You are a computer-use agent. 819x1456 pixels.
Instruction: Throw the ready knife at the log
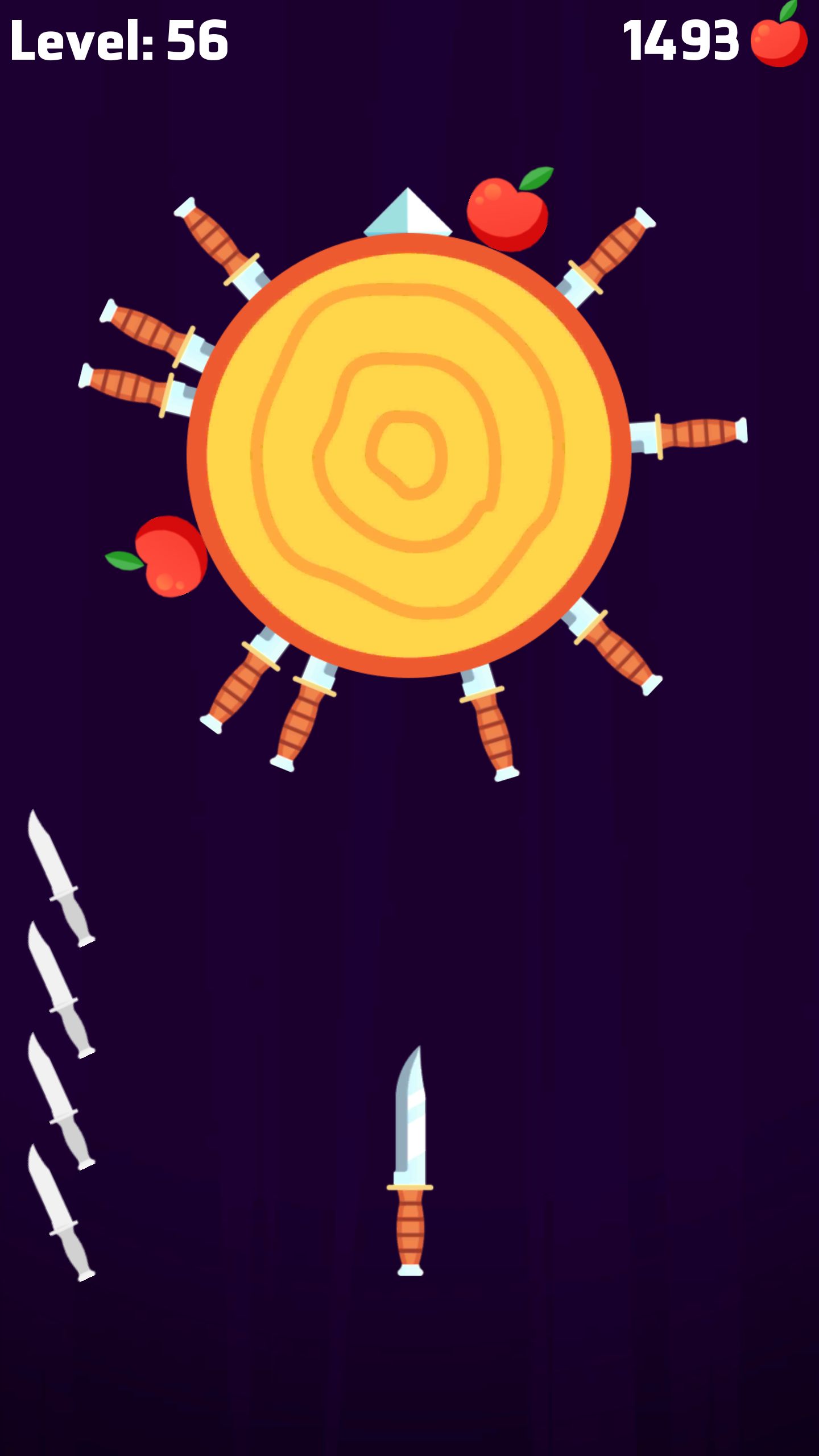[x=409, y=1159]
